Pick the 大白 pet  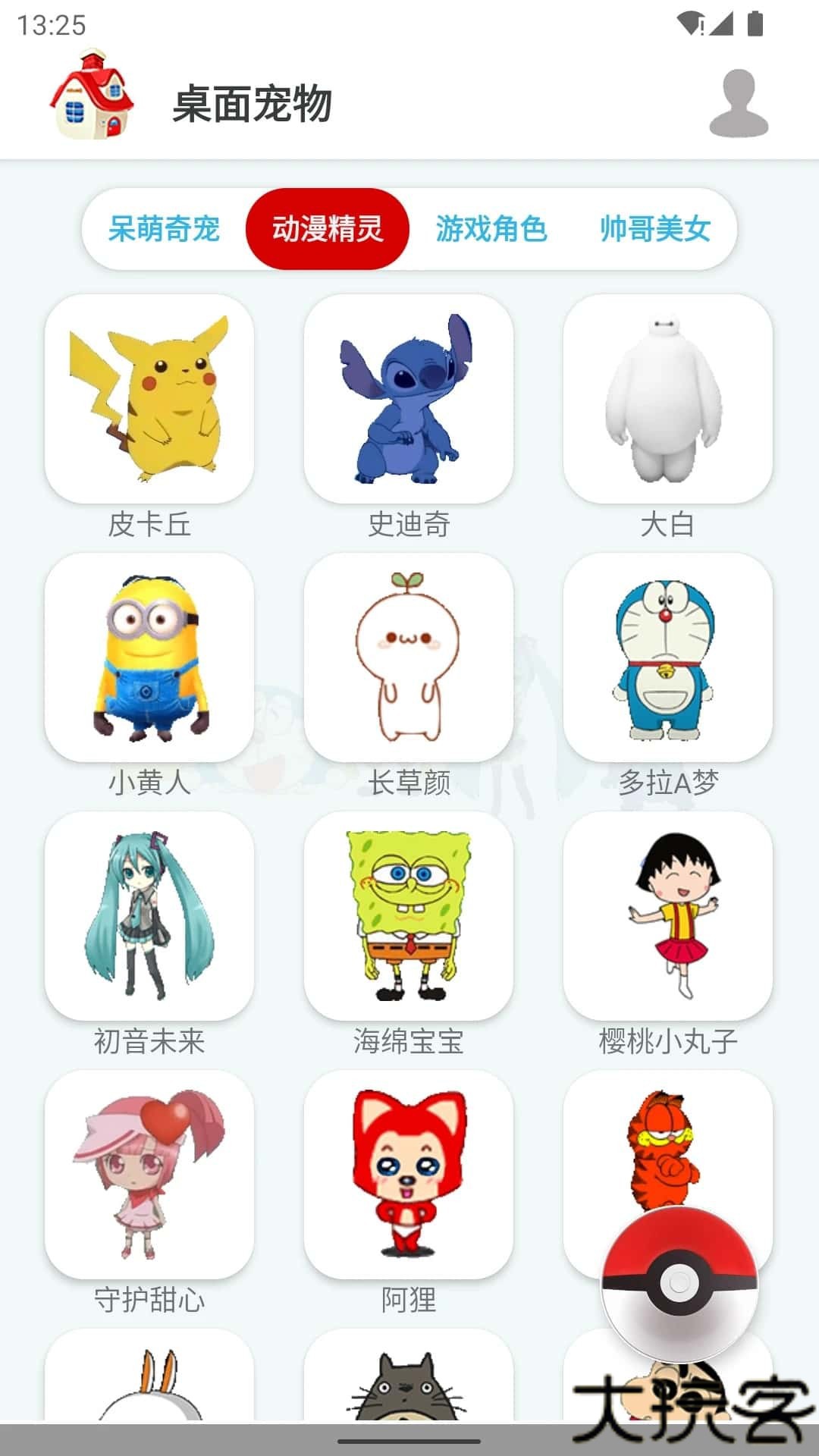pos(668,399)
